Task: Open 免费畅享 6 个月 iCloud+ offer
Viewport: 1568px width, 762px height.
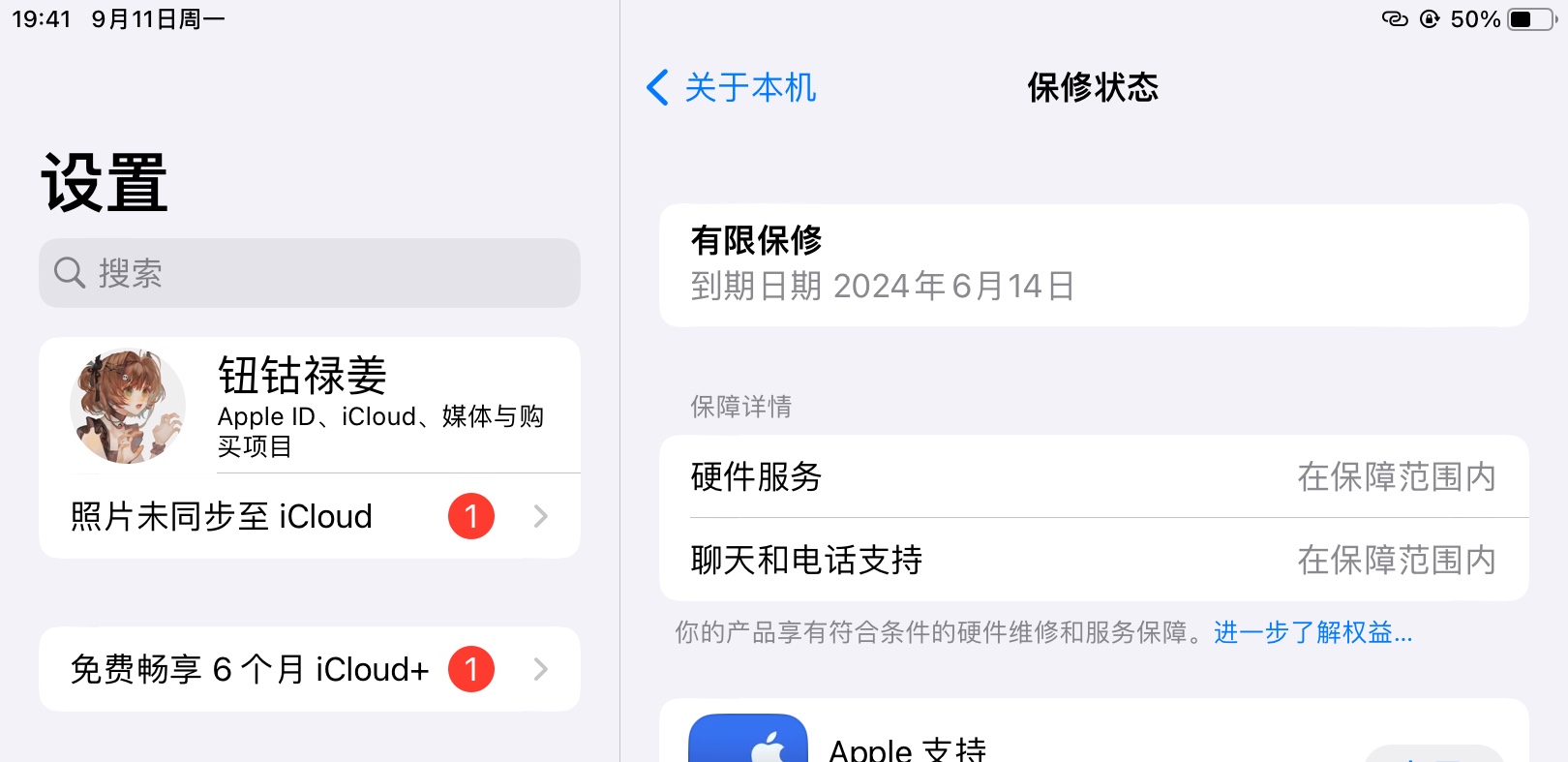Action: click(310, 669)
